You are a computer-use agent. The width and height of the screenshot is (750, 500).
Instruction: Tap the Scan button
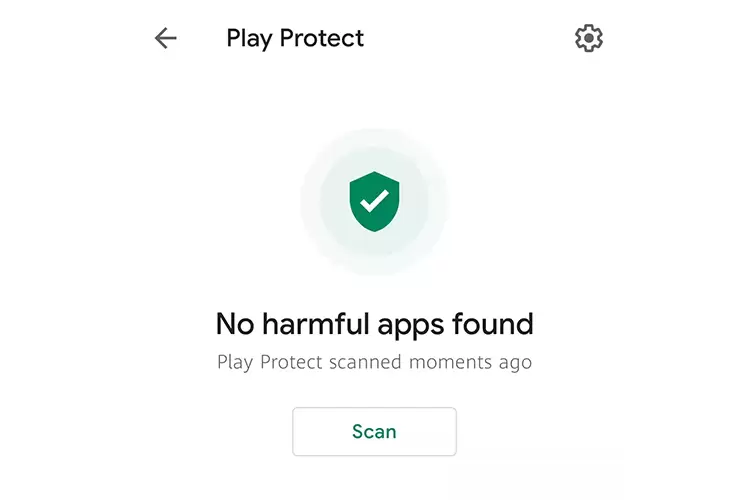click(374, 432)
